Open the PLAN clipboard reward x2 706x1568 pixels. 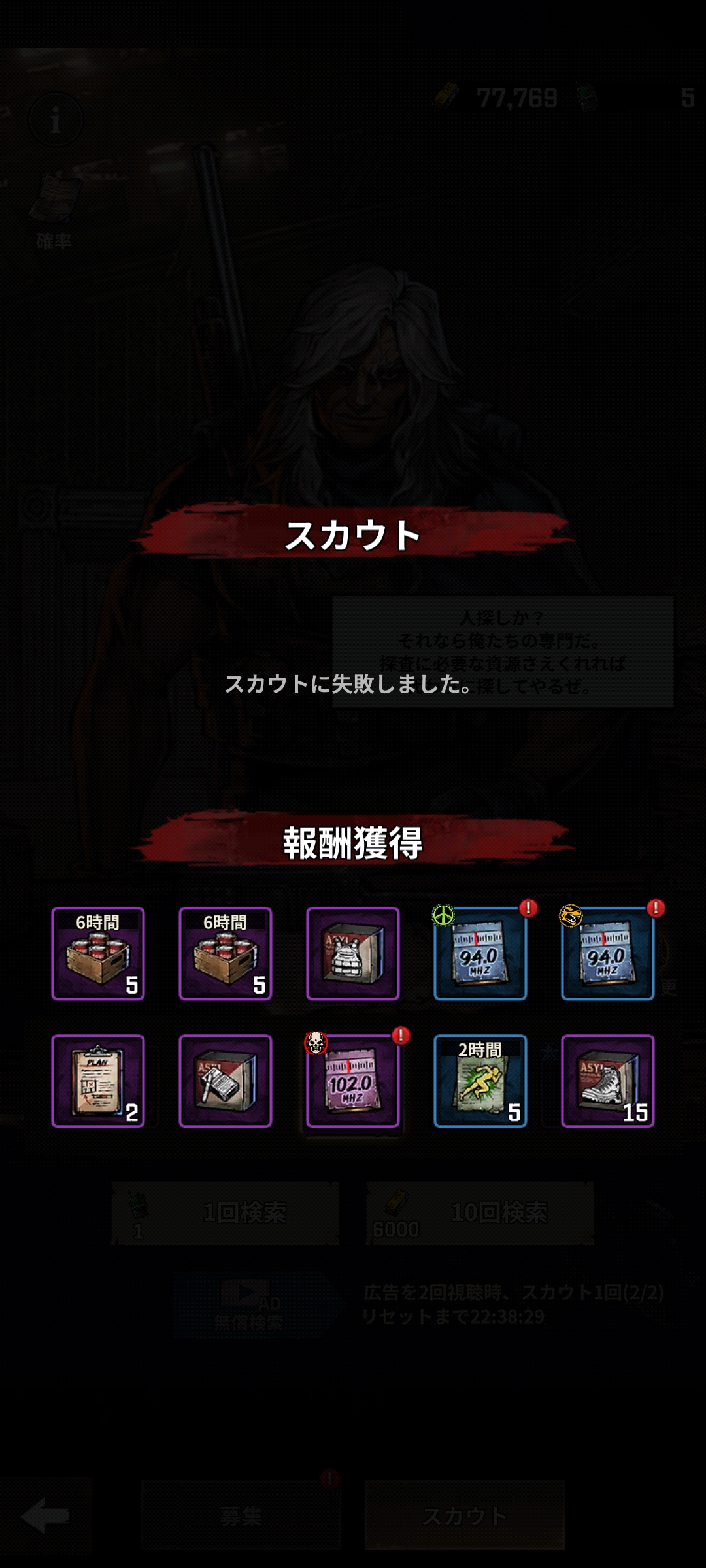click(98, 1081)
